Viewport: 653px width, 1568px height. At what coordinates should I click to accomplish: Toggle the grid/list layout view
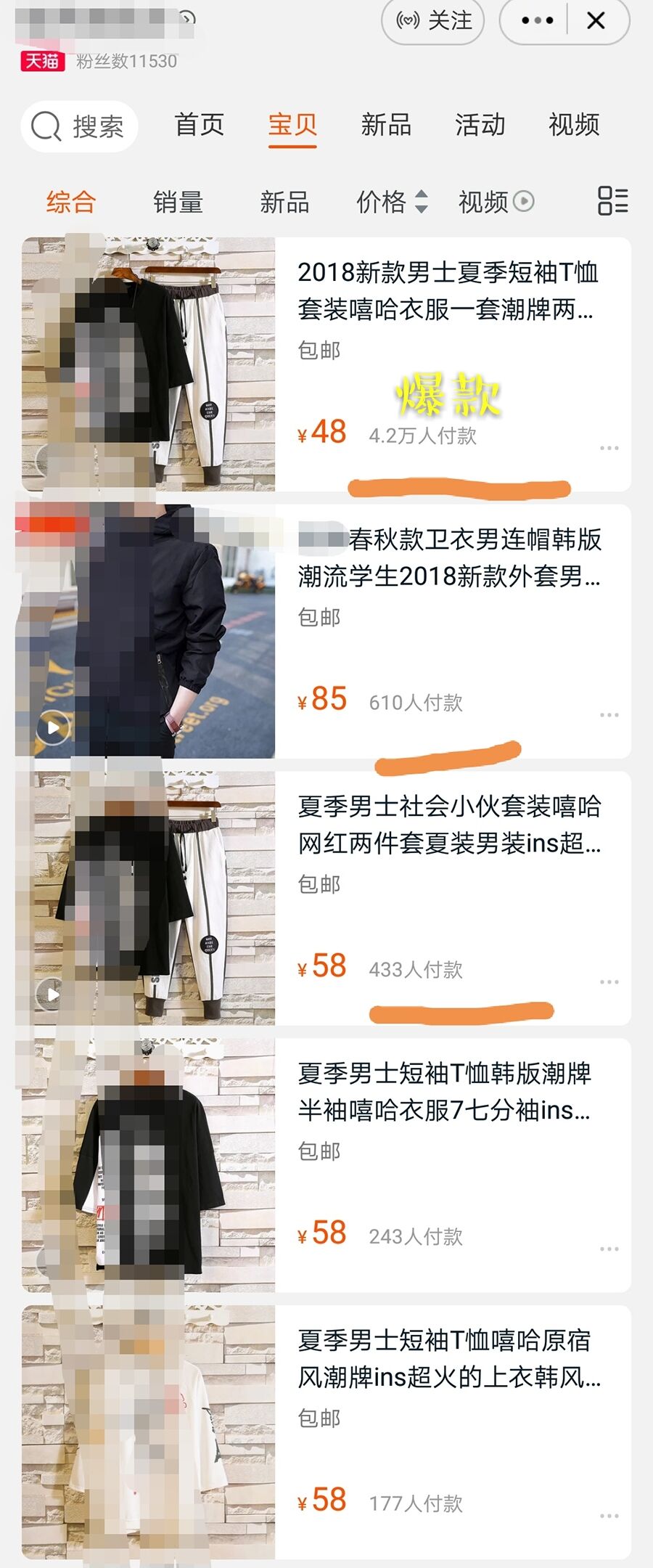pos(612,201)
